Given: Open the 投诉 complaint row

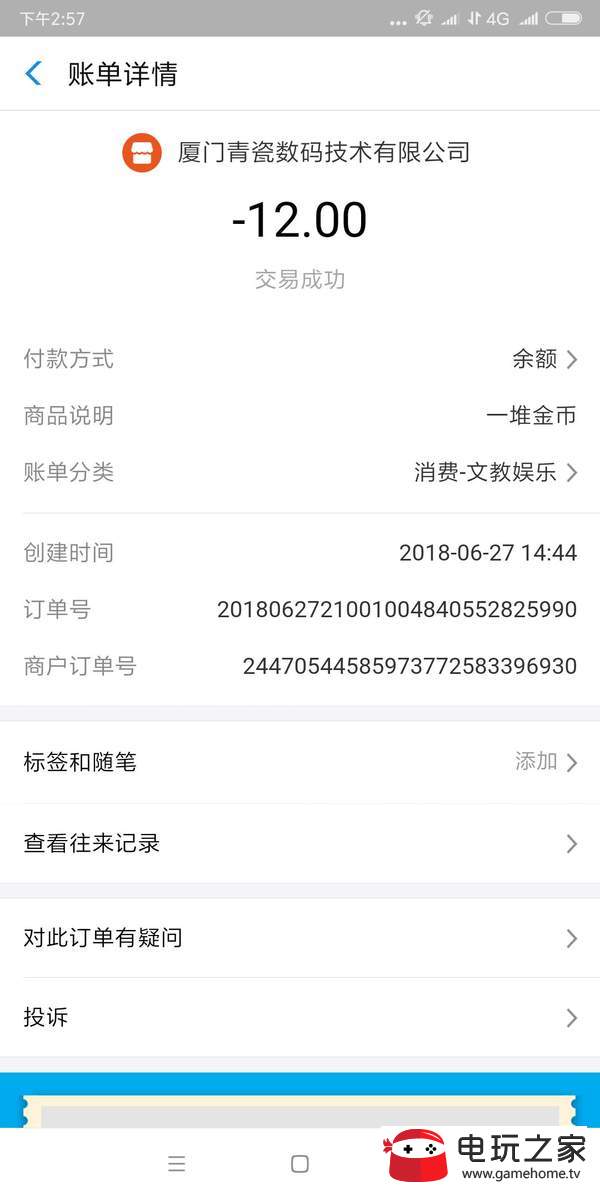Looking at the screenshot, I should (x=300, y=1018).
